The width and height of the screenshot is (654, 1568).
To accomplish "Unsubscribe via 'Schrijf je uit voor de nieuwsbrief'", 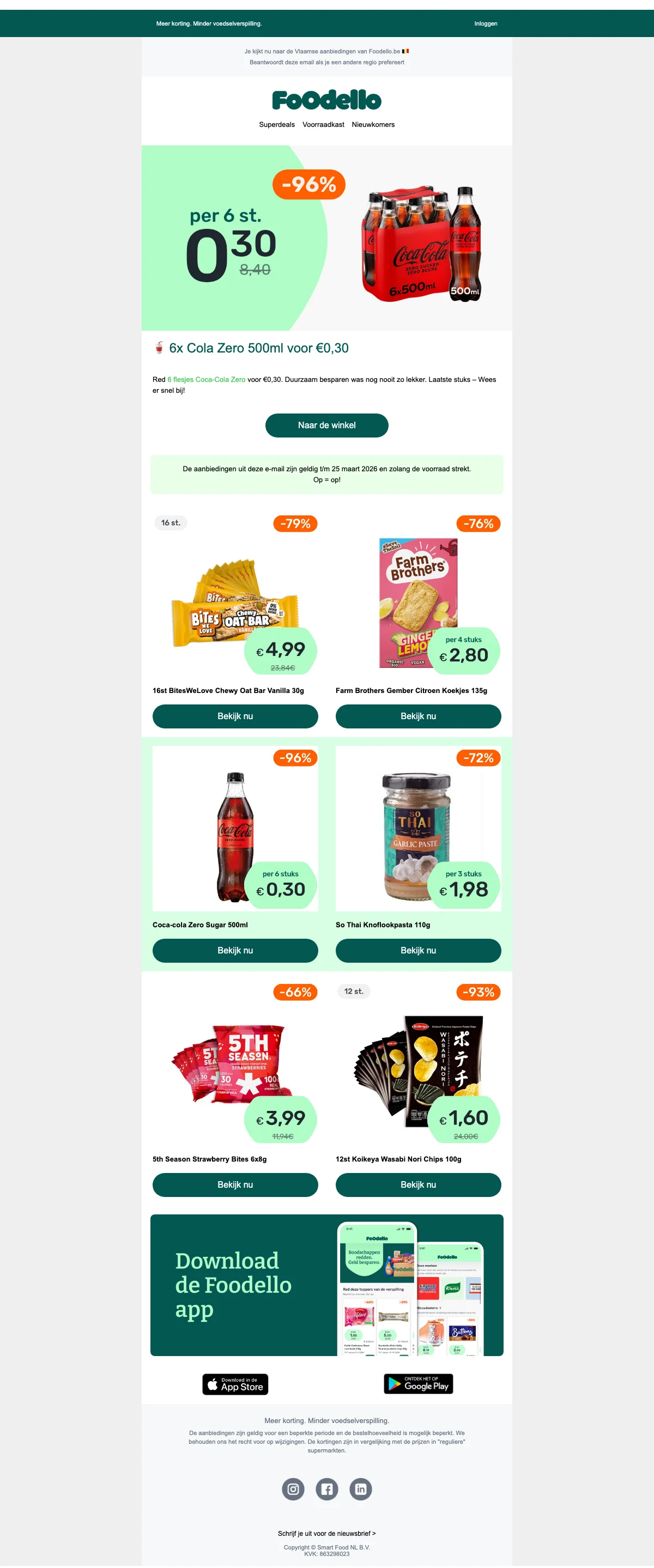I will [x=326, y=1534].
